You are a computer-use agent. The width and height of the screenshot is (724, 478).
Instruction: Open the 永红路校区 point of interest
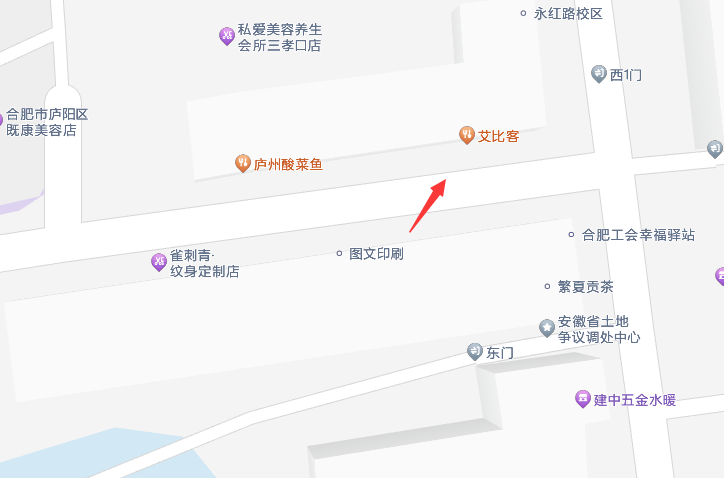[x=523, y=13]
